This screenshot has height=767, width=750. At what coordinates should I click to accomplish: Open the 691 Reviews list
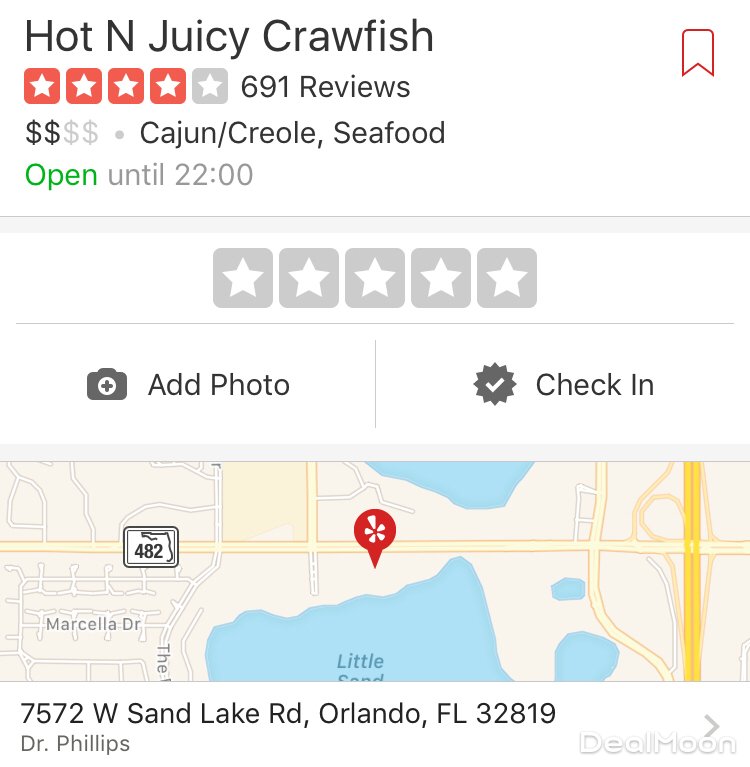click(325, 87)
